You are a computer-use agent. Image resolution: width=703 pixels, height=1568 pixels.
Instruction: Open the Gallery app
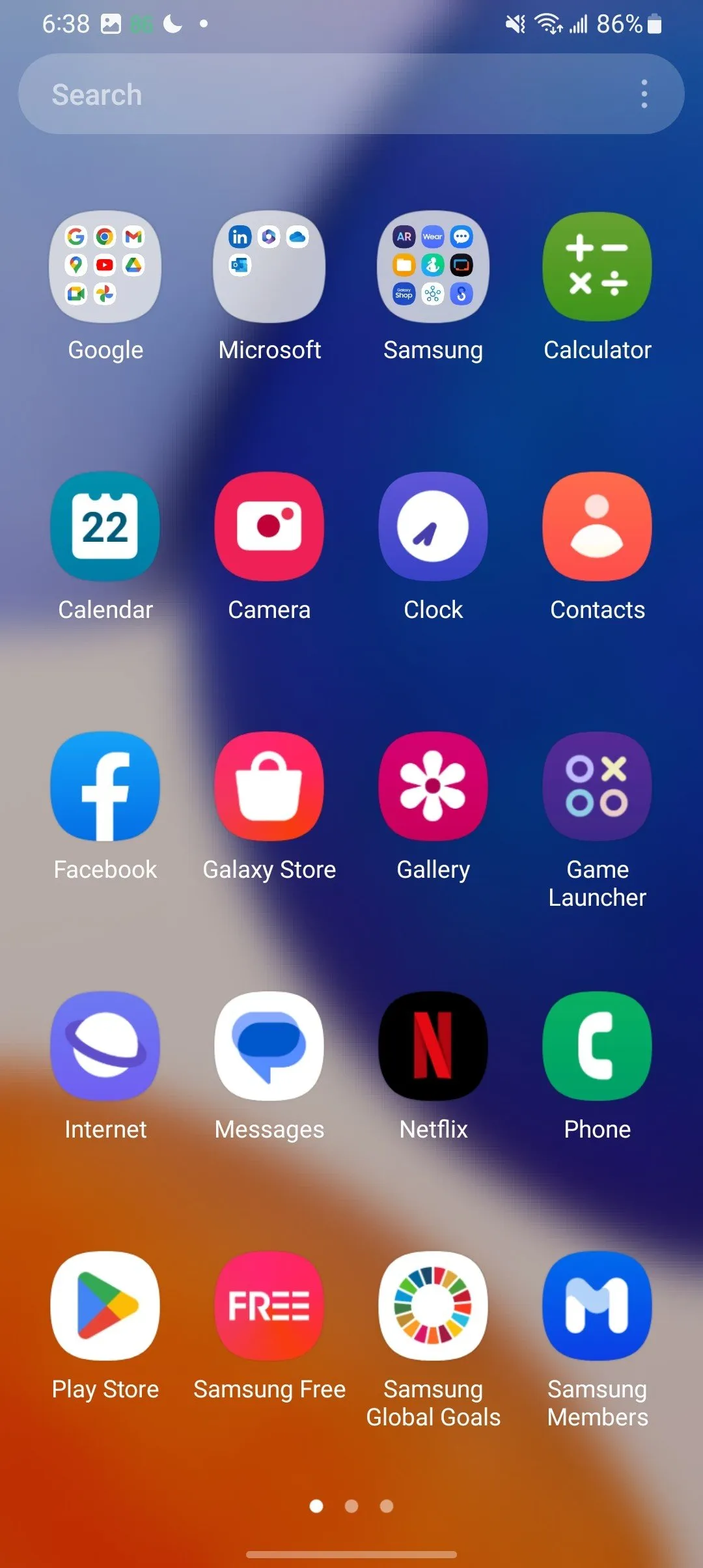tap(434, 786)
